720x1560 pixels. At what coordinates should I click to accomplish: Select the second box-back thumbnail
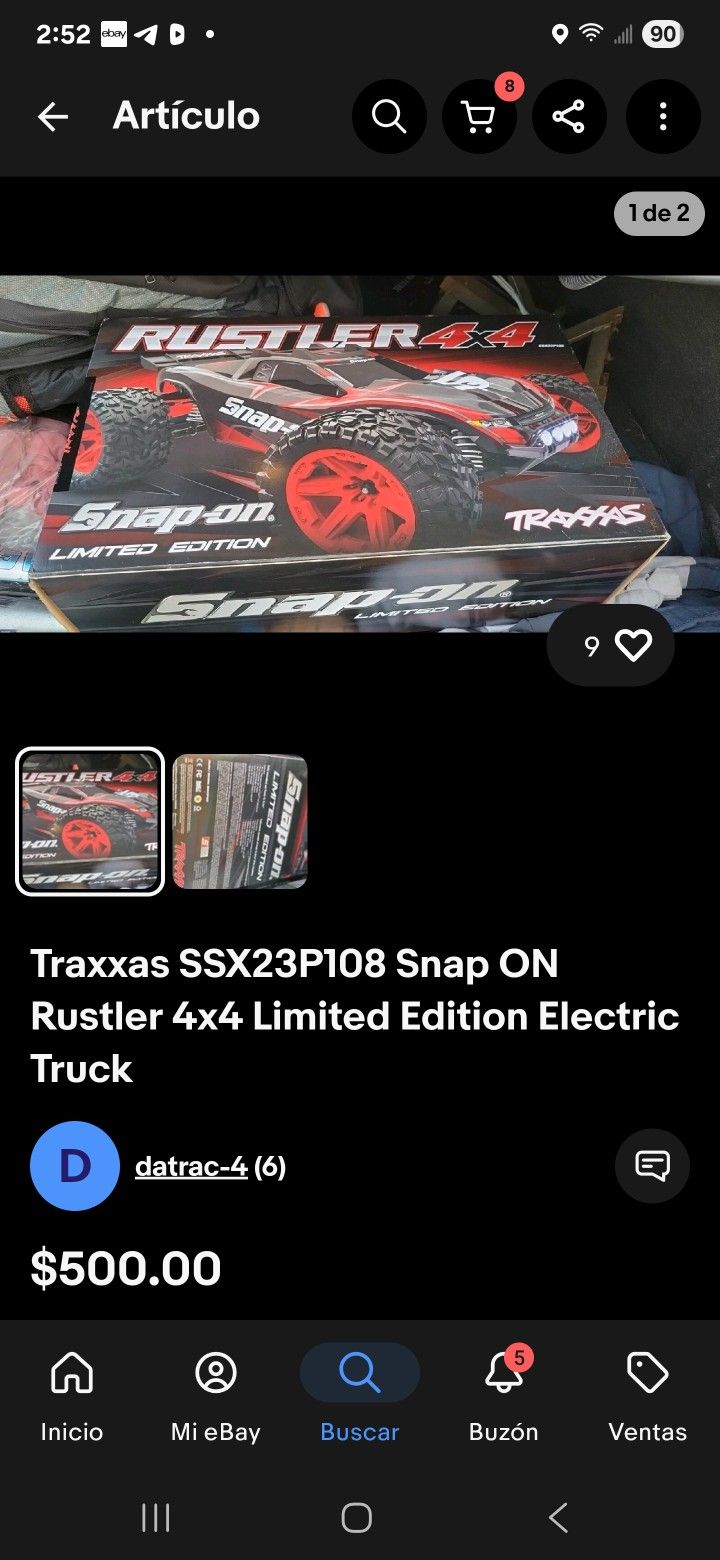(240, 820)
